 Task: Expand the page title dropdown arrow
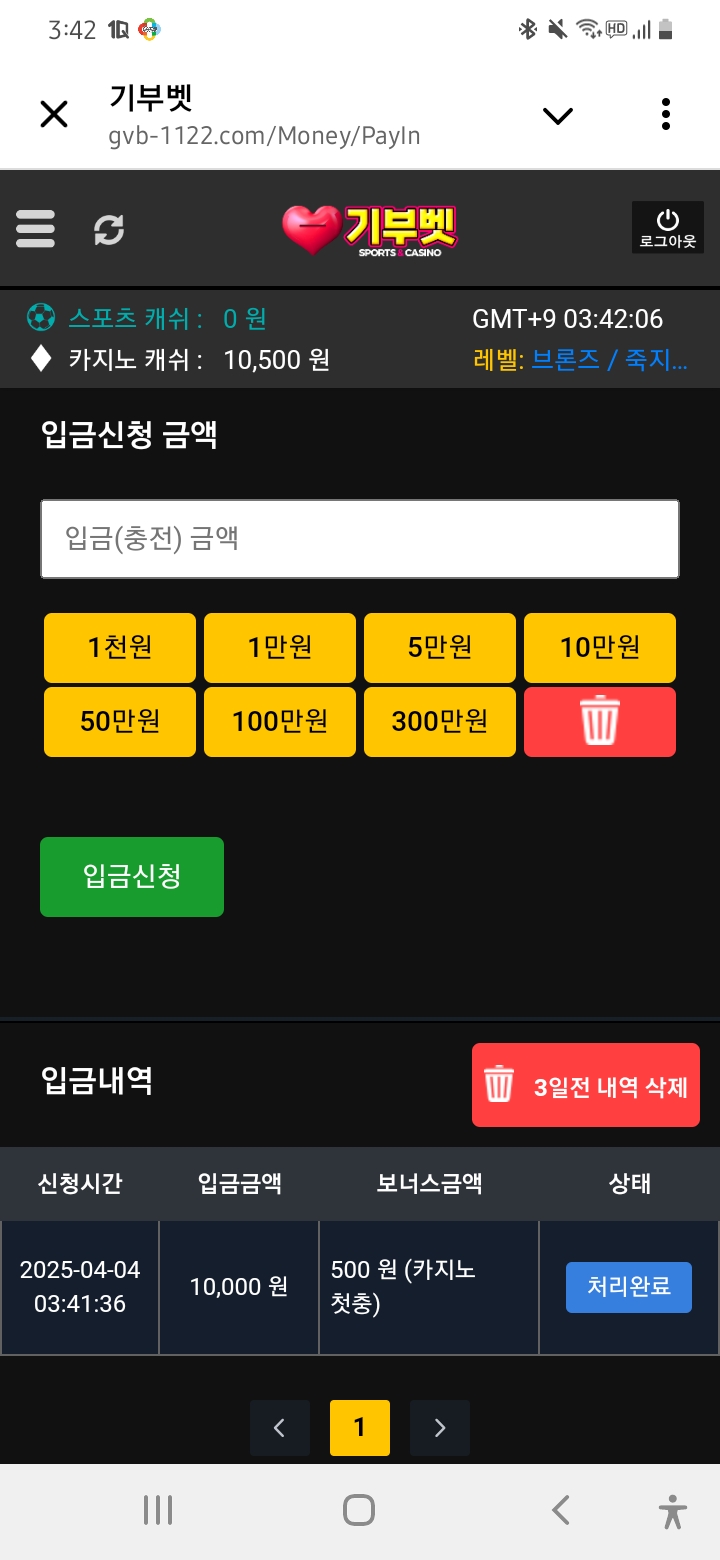(x=557, y=115)
